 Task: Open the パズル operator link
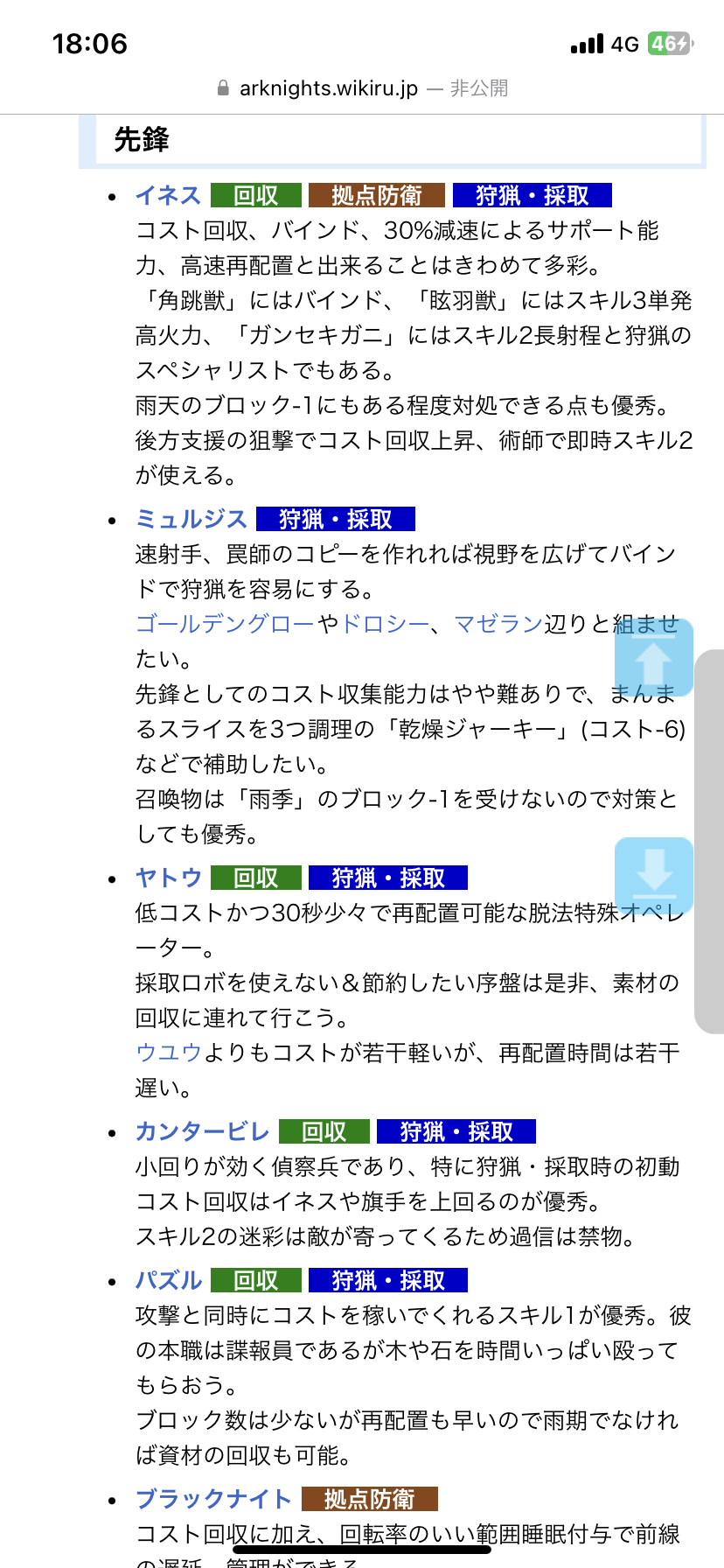coord(168,1280)
